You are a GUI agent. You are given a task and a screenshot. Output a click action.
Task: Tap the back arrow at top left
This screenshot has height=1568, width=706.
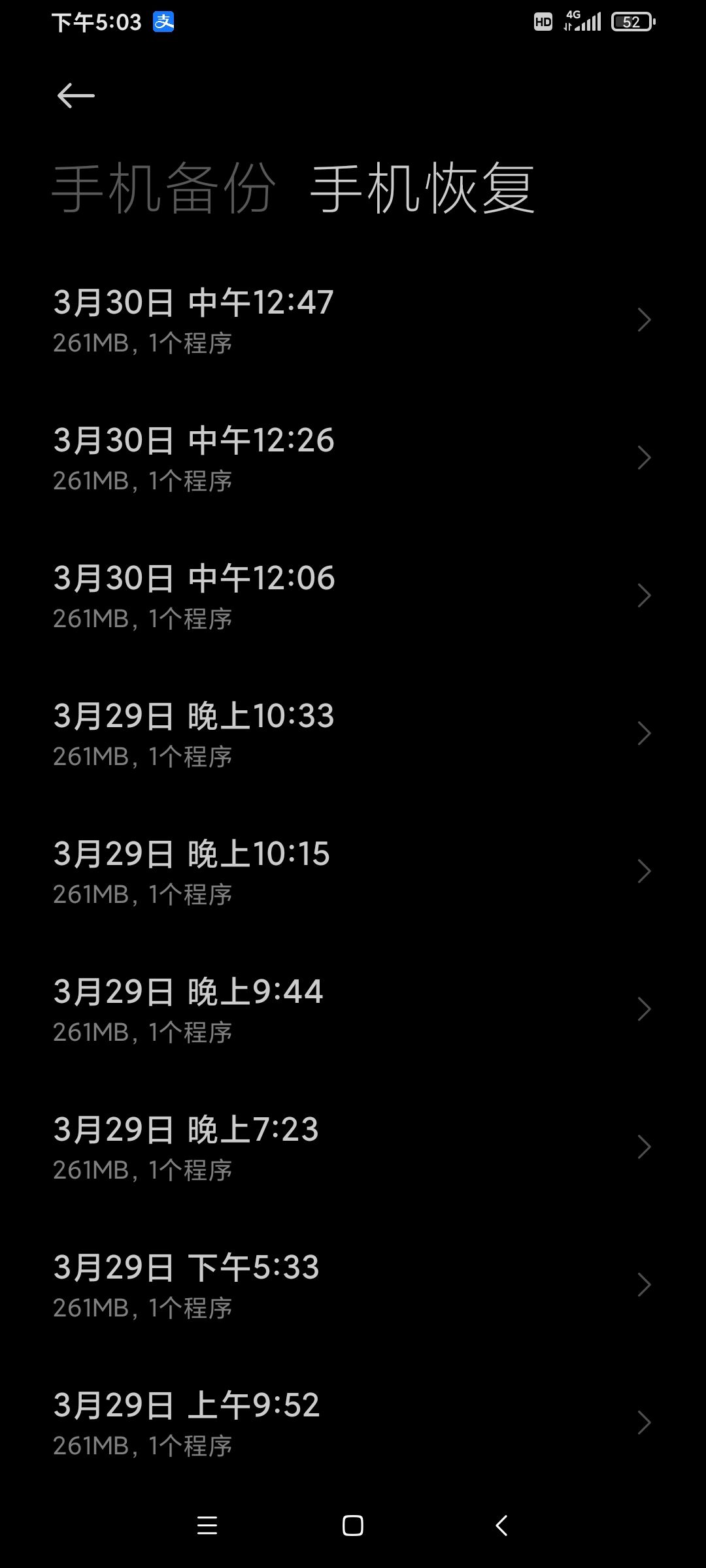coord(75,95)
